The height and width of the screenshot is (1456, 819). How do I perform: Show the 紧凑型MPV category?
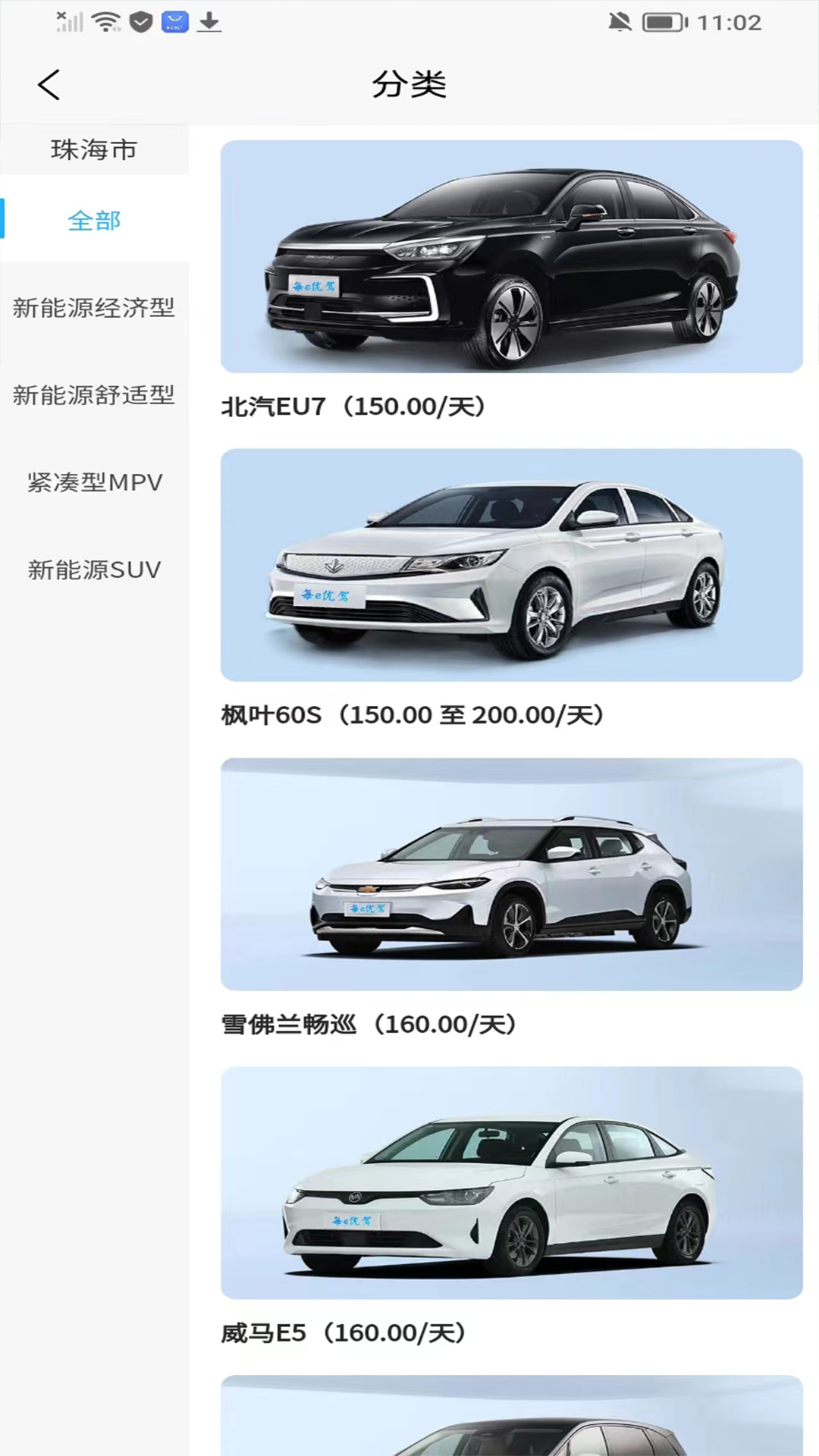[x=94, y=482]
